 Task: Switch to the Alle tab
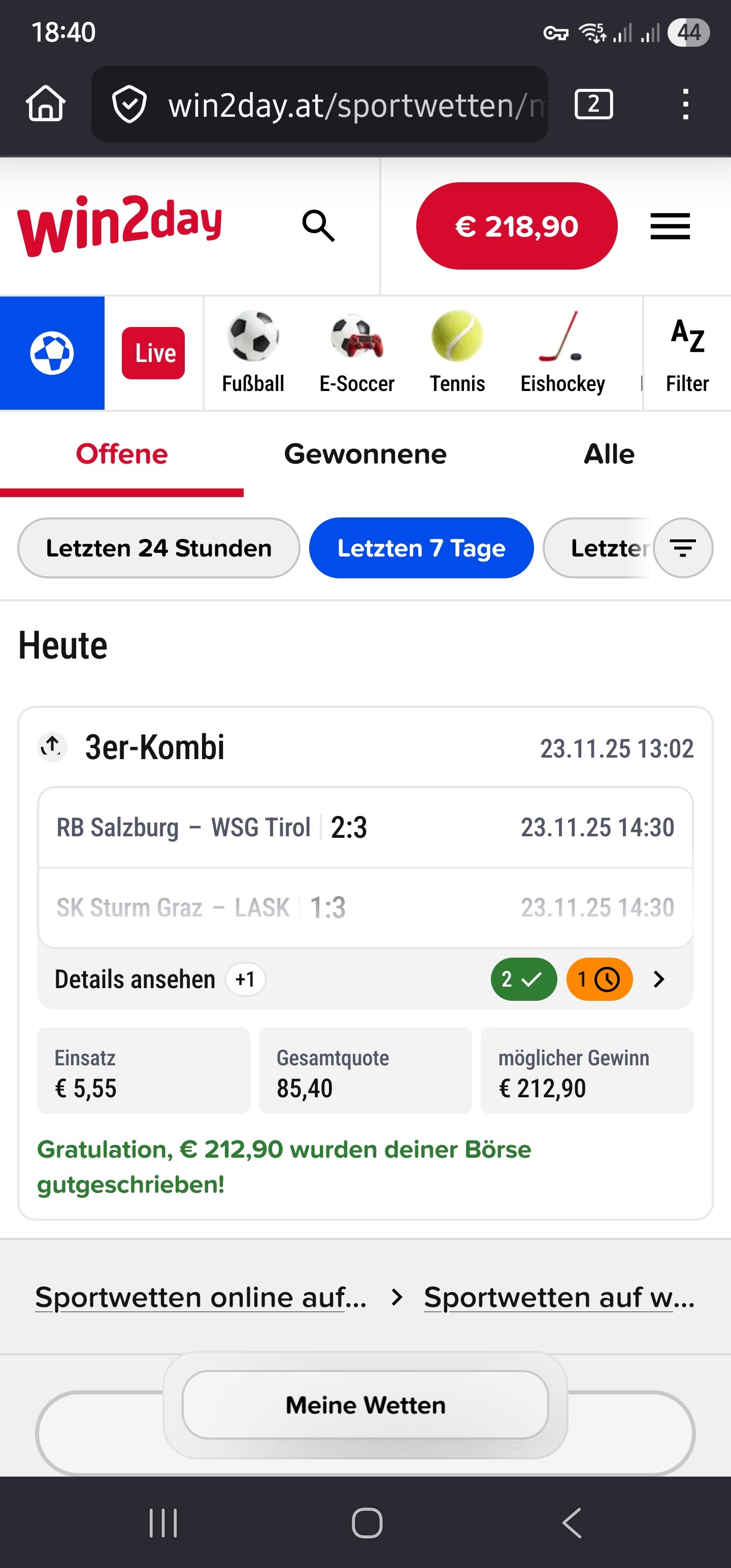(609, 454)
